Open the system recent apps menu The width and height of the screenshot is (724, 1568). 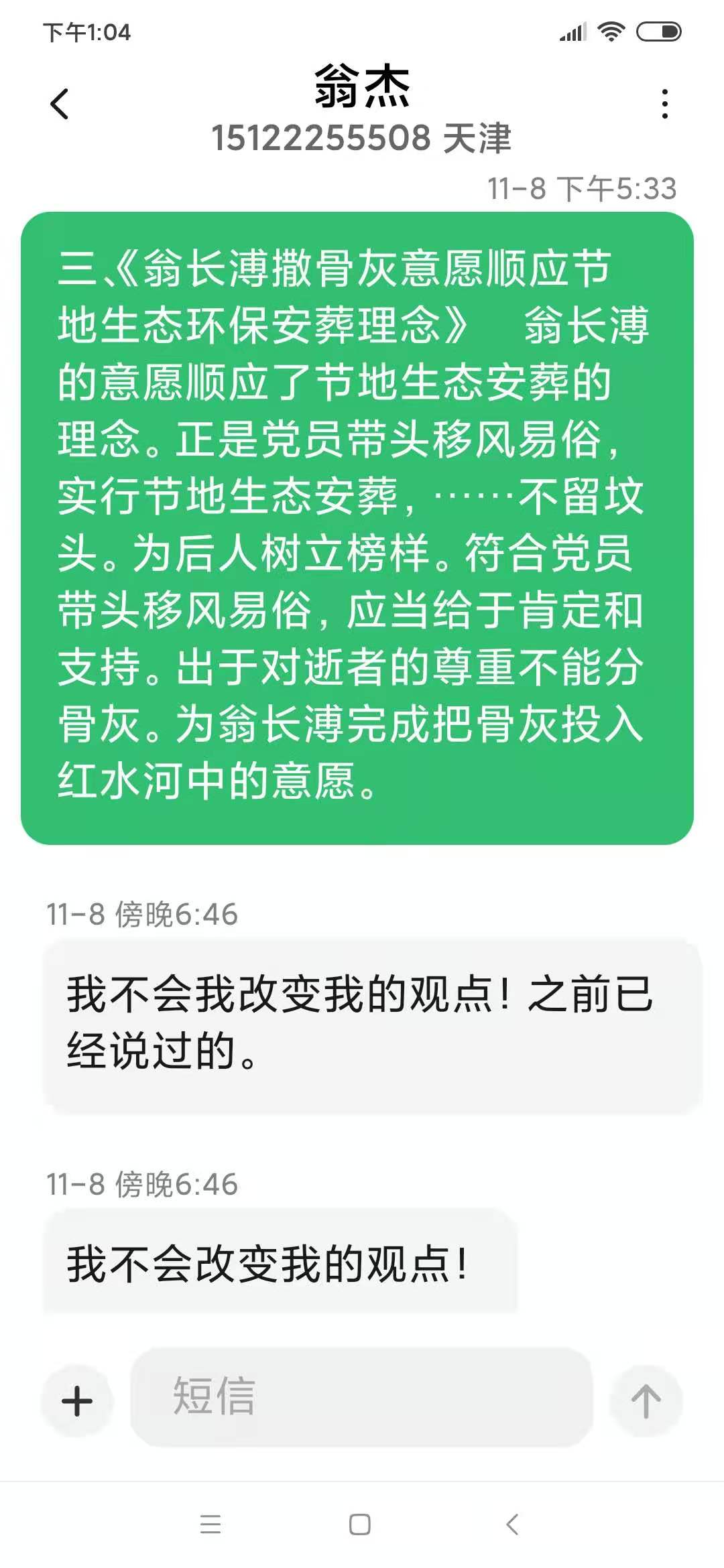(x=210, y=1524)
